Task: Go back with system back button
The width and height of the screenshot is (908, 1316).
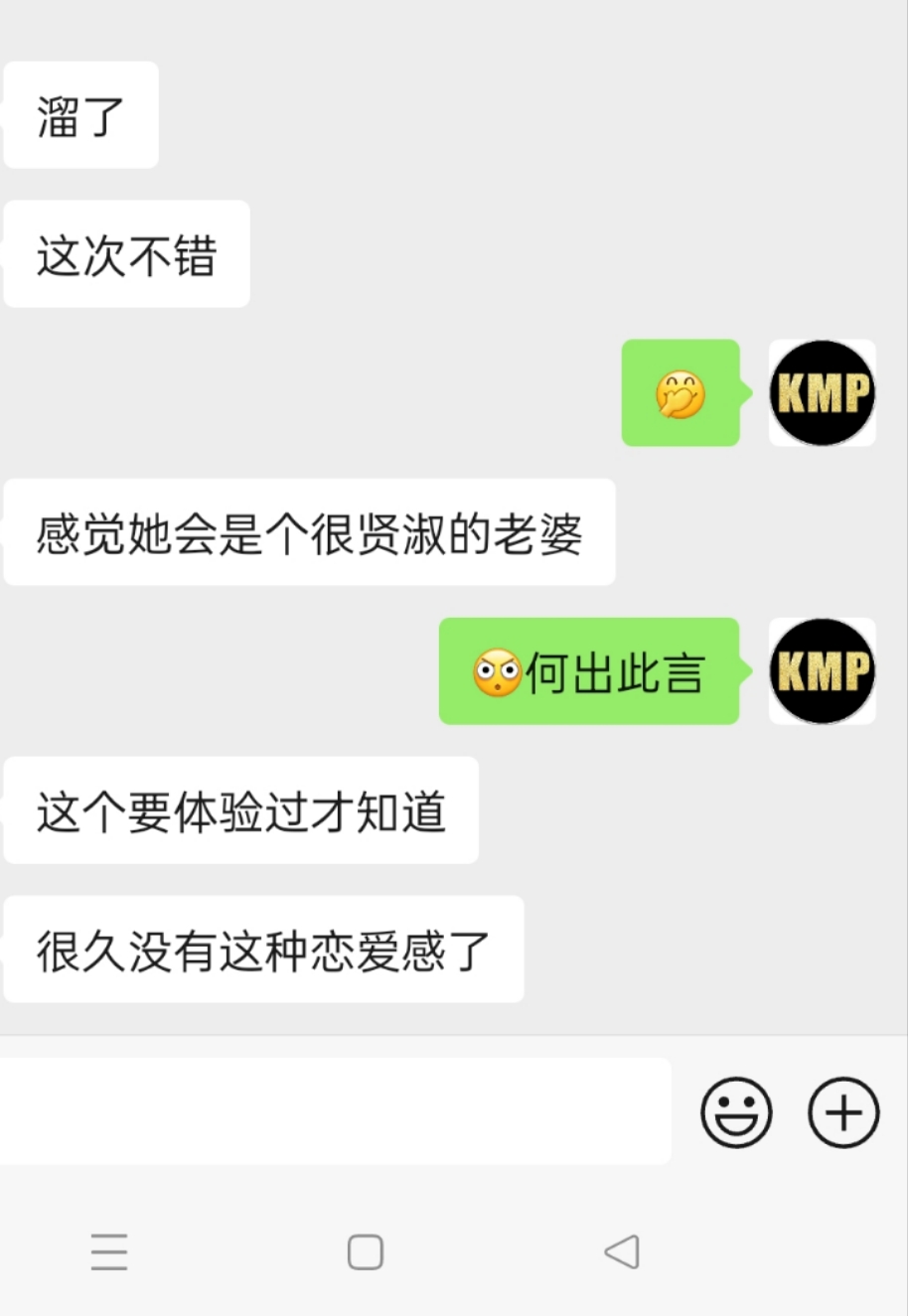Action: pyautogui.click(x=623, y=1251)
